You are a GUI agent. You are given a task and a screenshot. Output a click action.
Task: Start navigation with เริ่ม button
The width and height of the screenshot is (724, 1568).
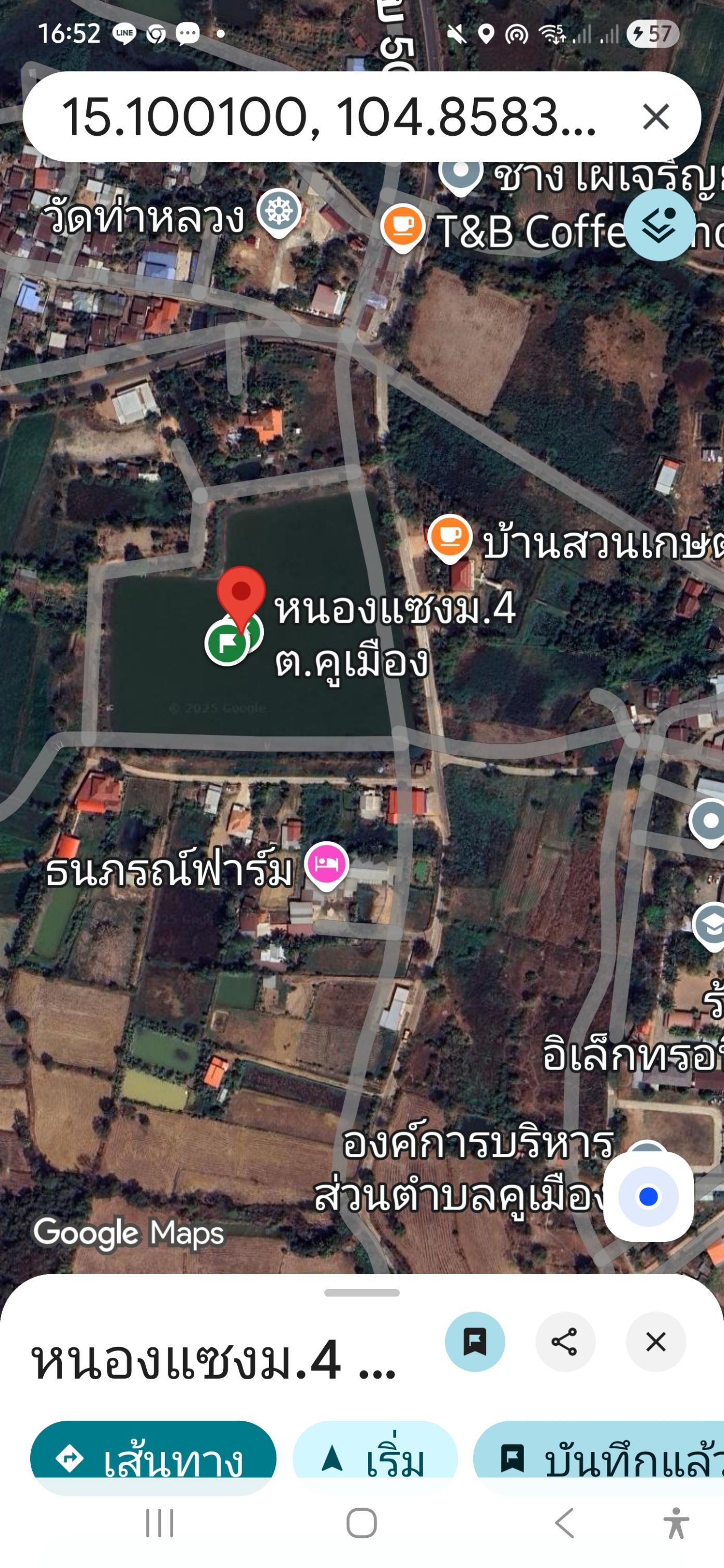(x=374, y=1458)
